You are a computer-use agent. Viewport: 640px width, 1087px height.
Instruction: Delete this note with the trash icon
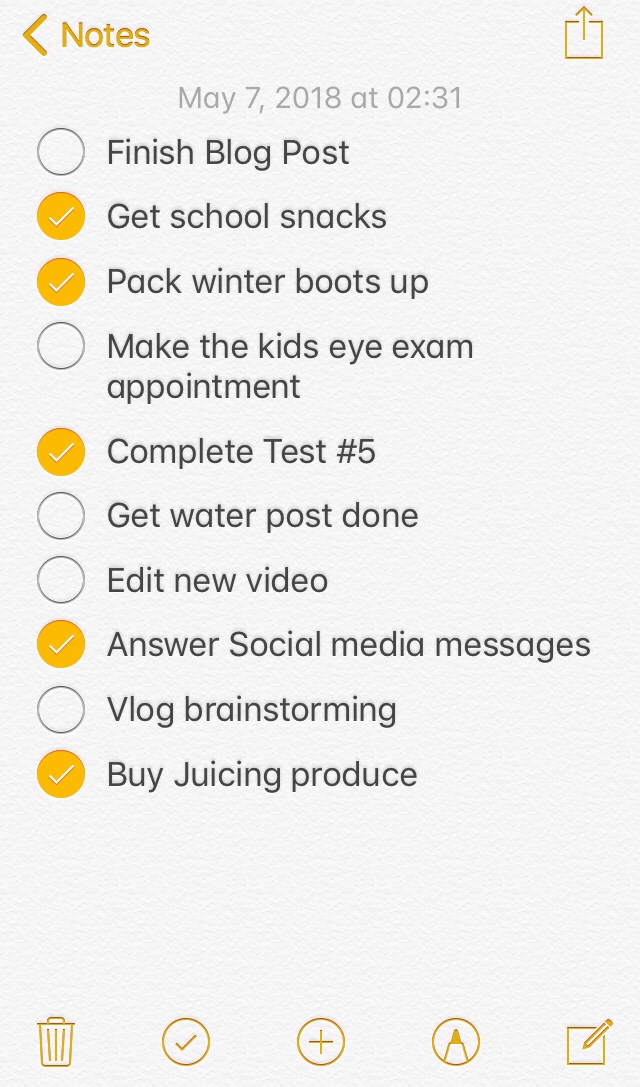(x=55, y=1043)
